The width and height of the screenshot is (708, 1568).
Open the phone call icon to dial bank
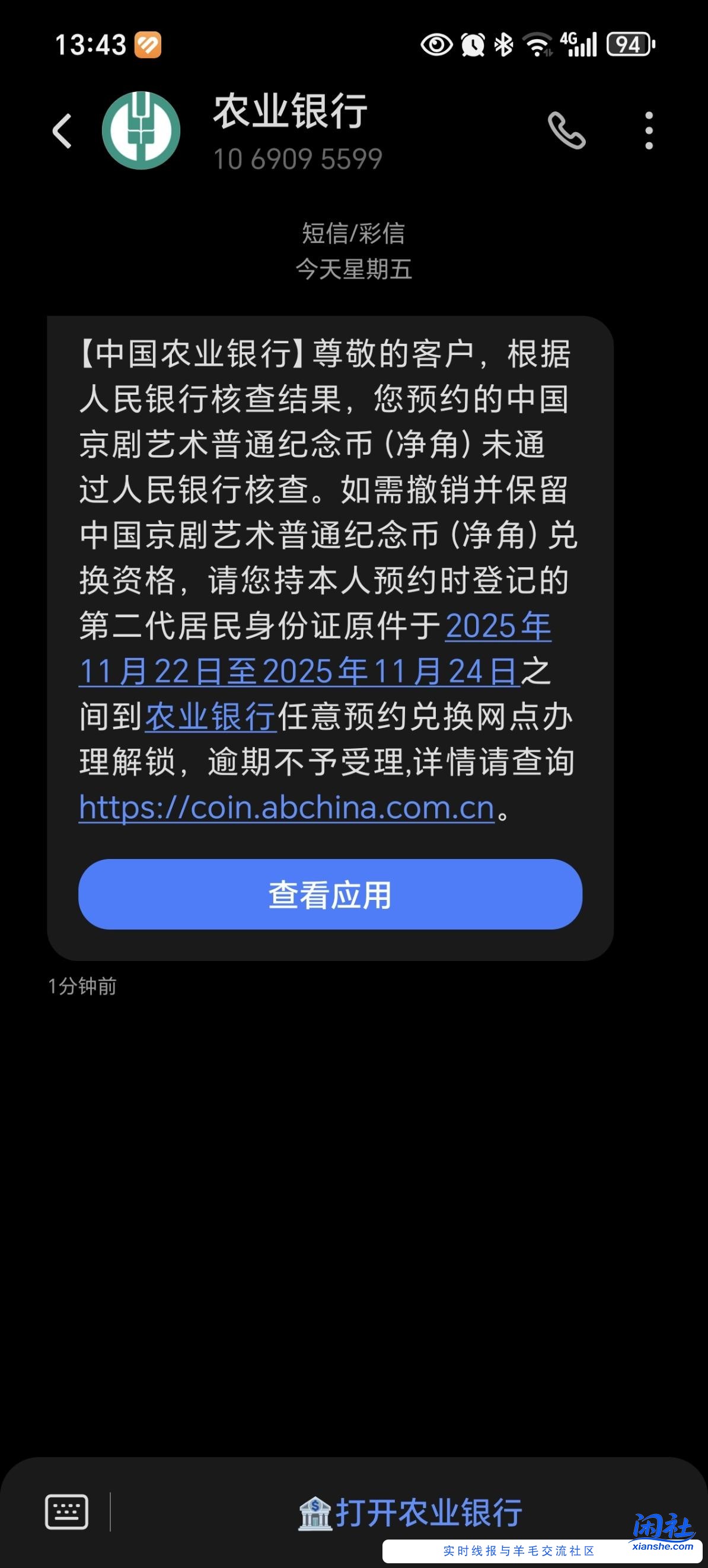tap(566, 131)
